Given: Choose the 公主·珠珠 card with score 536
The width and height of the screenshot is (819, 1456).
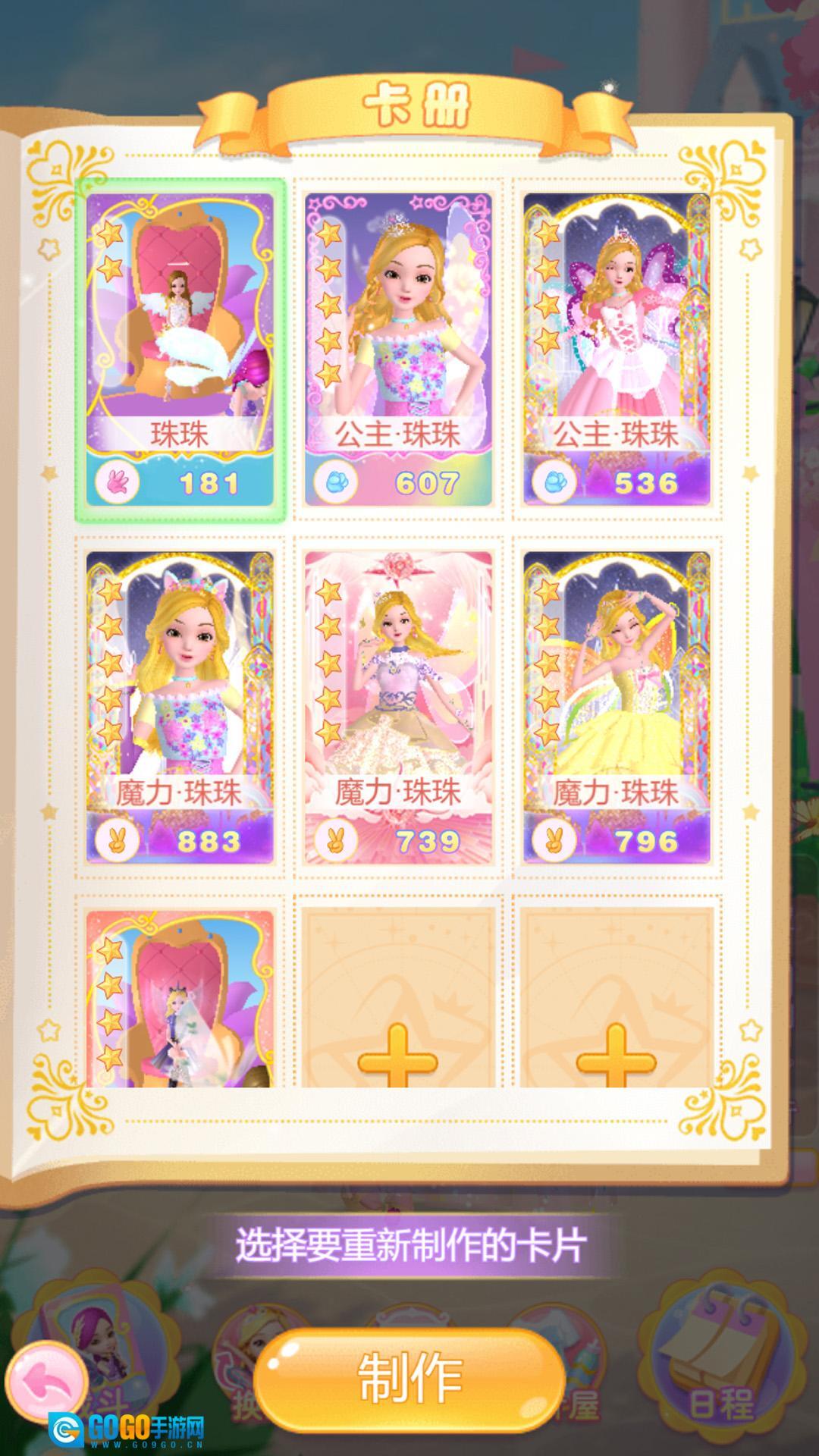Looking at the screenshot, I should coord(617,350).
